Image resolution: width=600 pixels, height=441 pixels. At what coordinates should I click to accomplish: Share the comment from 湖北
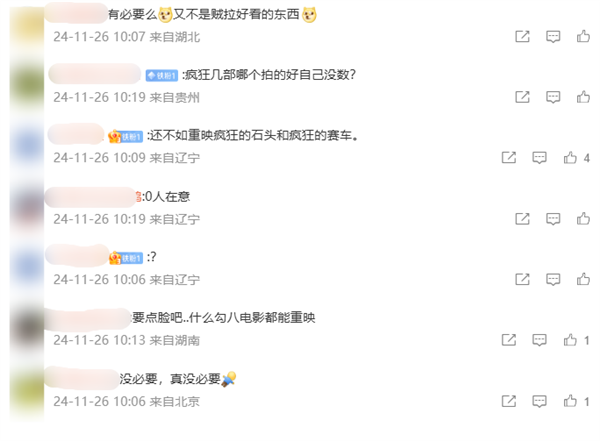click(x=522, y=37)
